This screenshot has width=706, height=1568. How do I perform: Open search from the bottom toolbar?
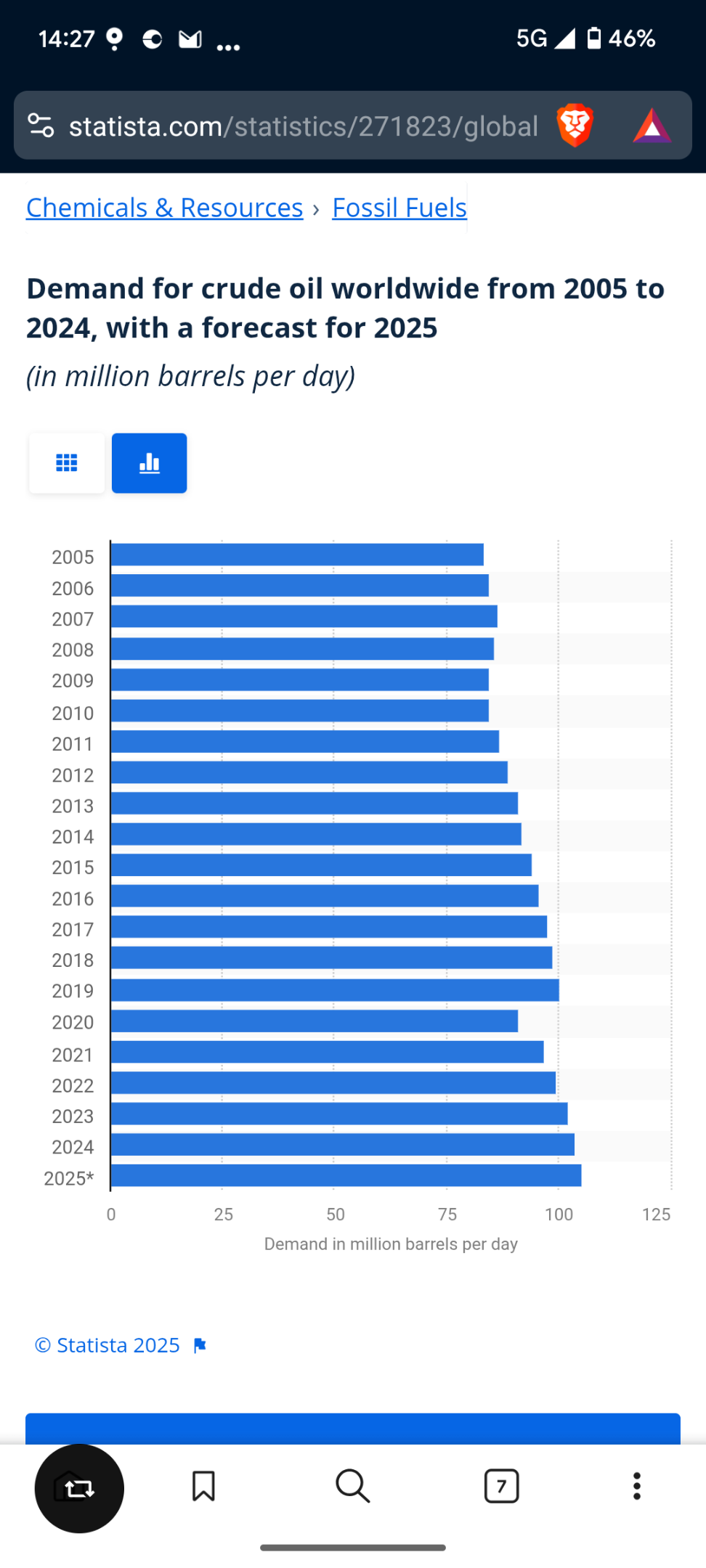[353, 1486]
